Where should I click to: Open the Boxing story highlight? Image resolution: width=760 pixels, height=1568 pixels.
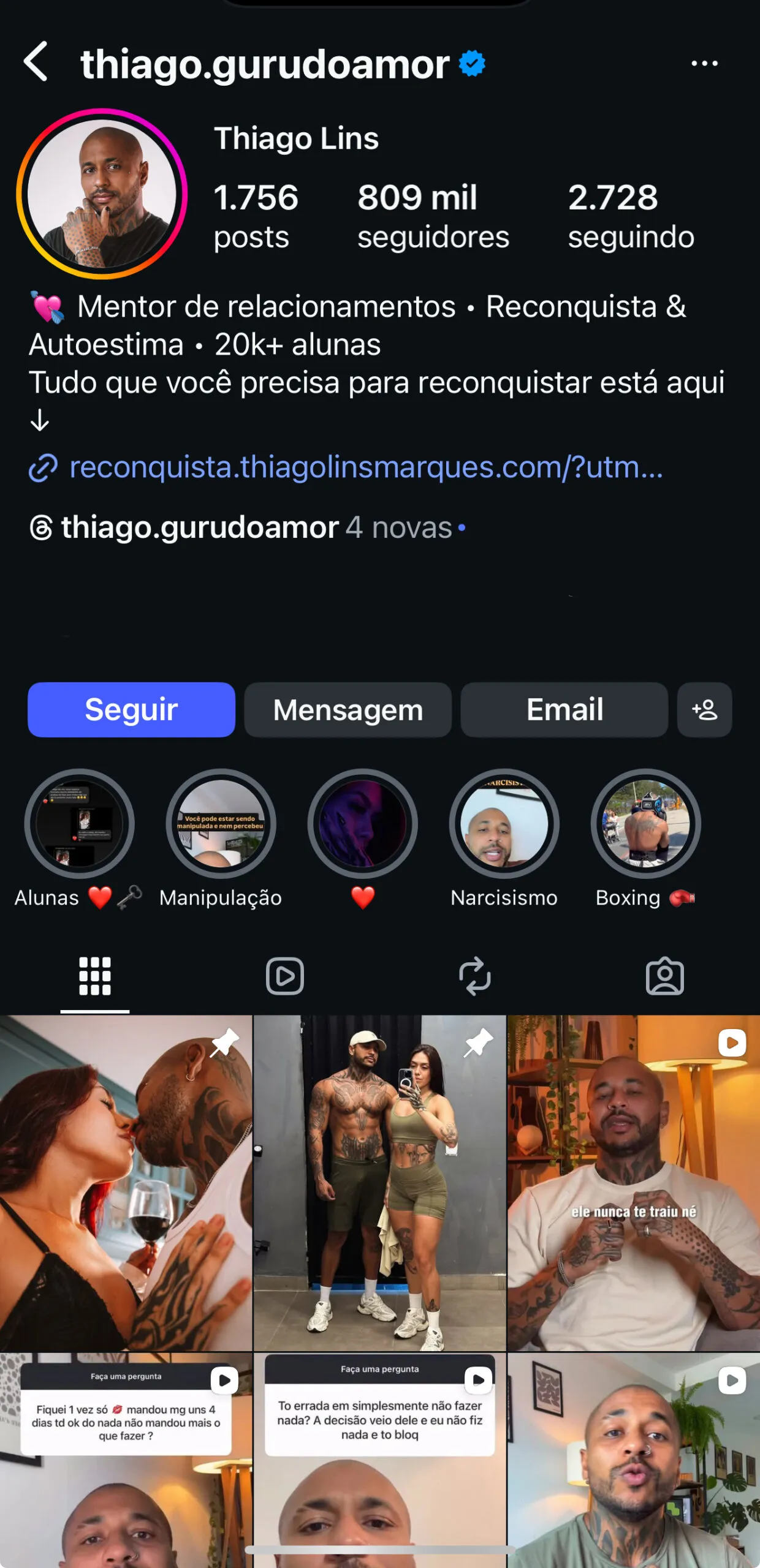[x=645, y=824]
